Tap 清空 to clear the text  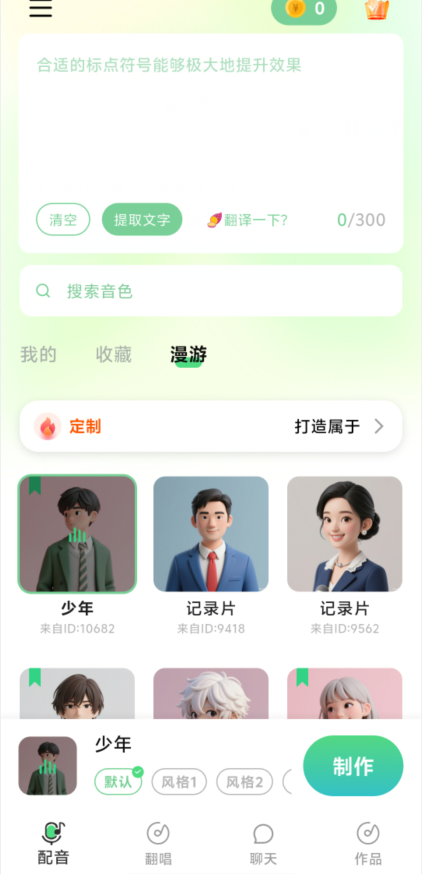coord(63,220)
